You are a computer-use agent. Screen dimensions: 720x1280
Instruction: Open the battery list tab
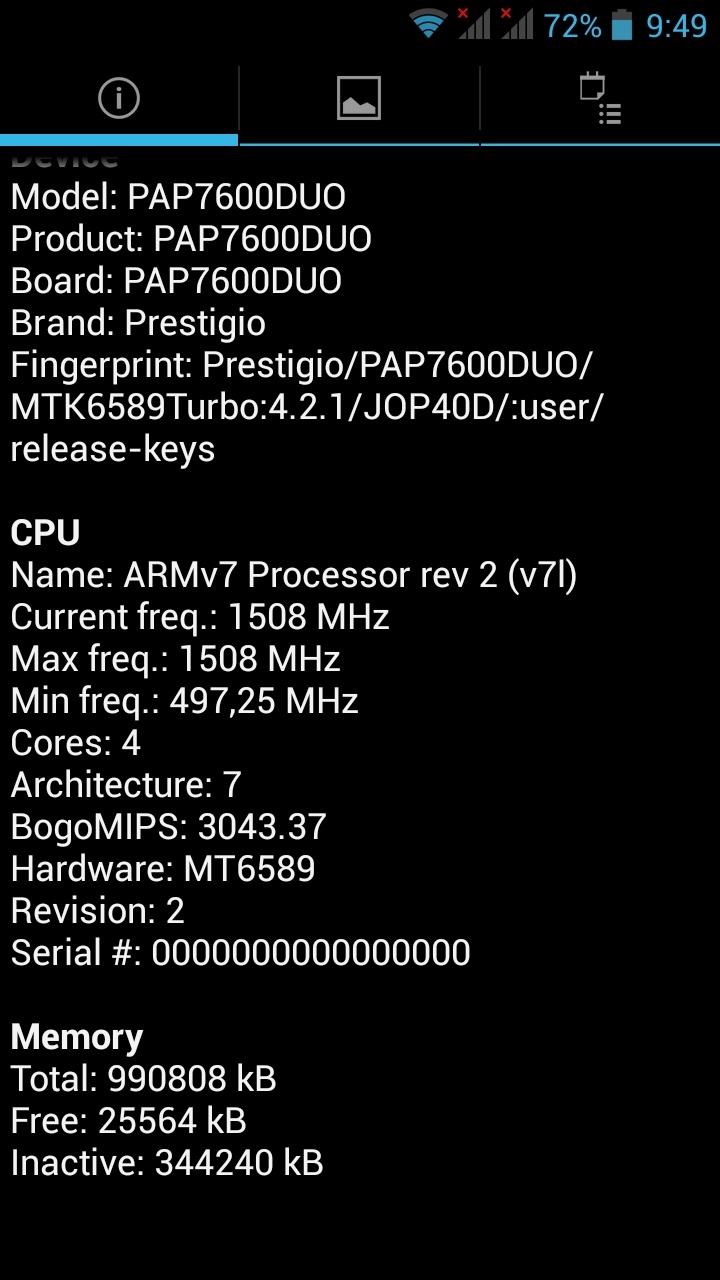click(600, 99)
